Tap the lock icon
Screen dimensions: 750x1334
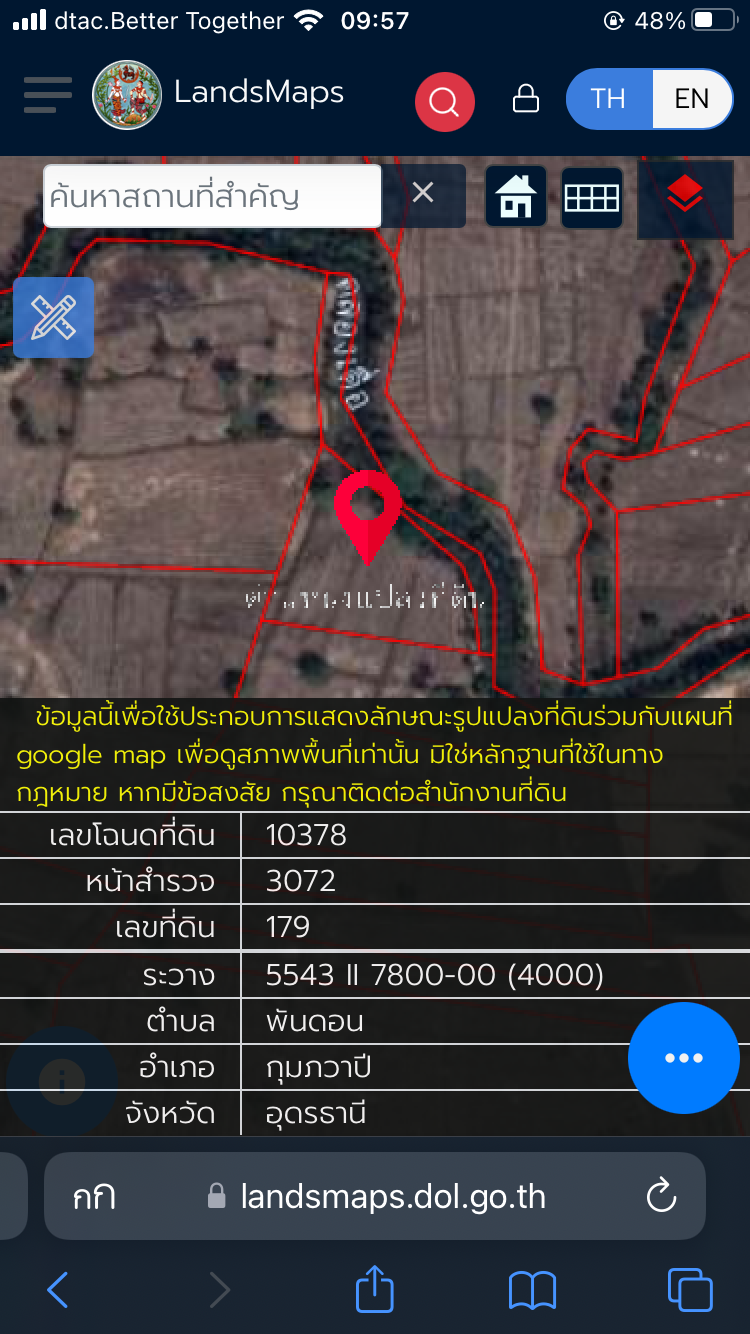click(x=525, y=98)
